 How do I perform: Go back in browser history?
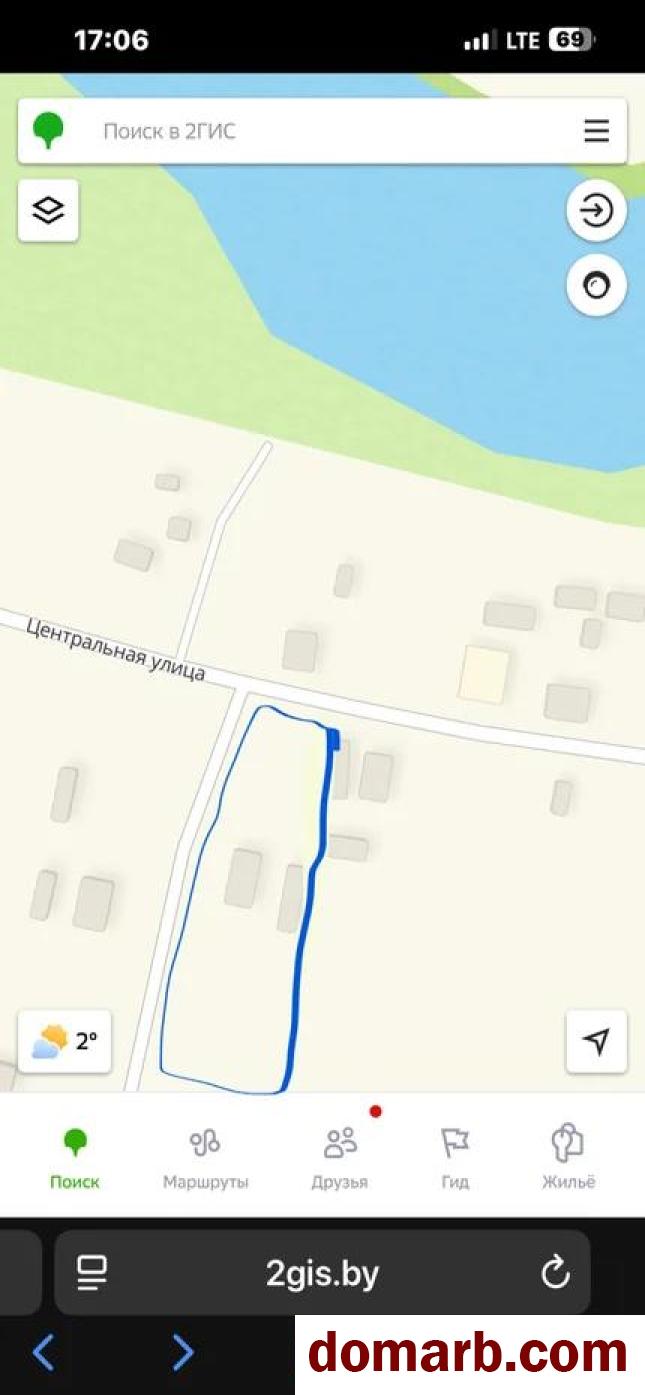pos(43,1352)
